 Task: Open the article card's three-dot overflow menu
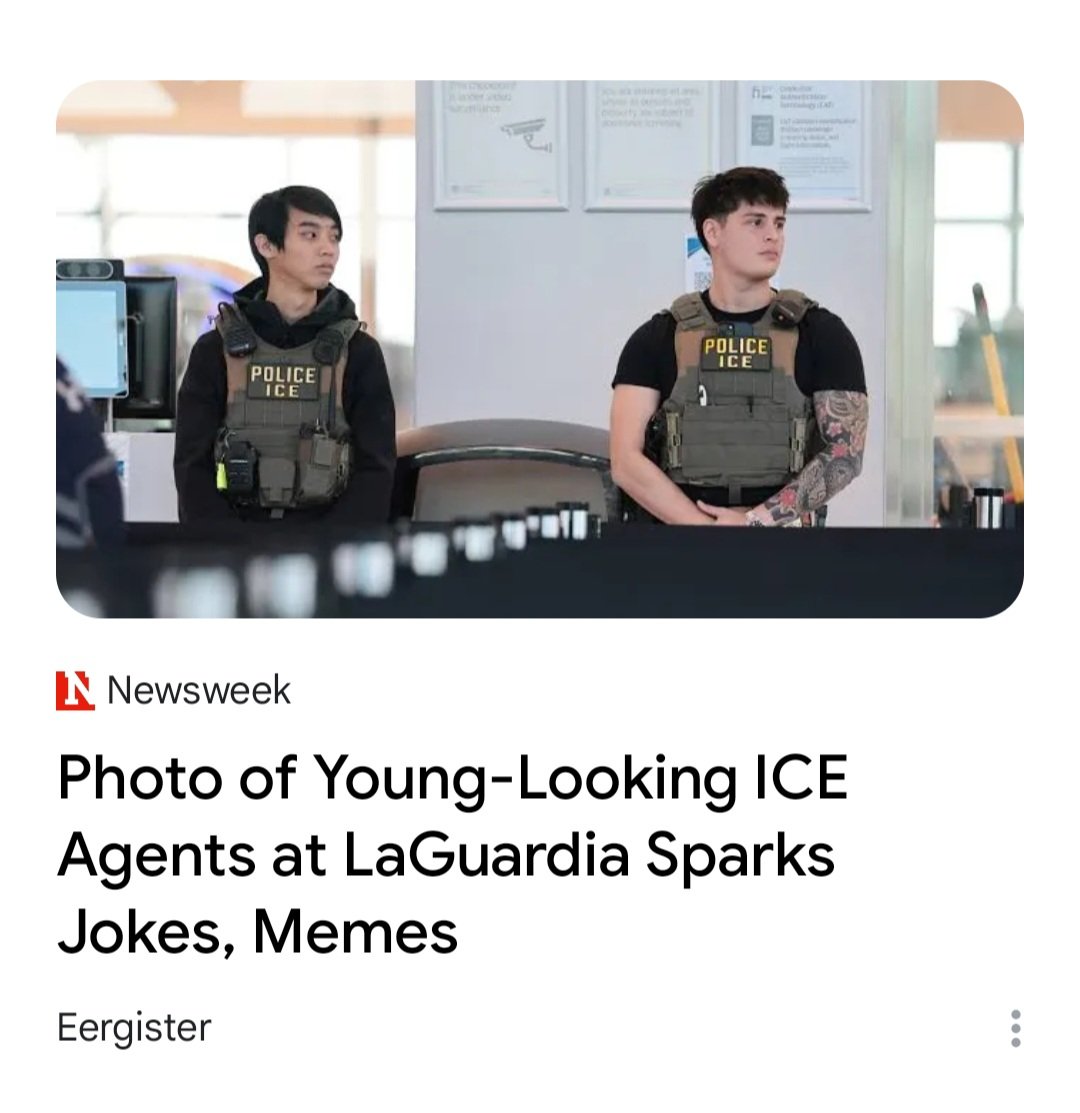pos(1015,1028)
